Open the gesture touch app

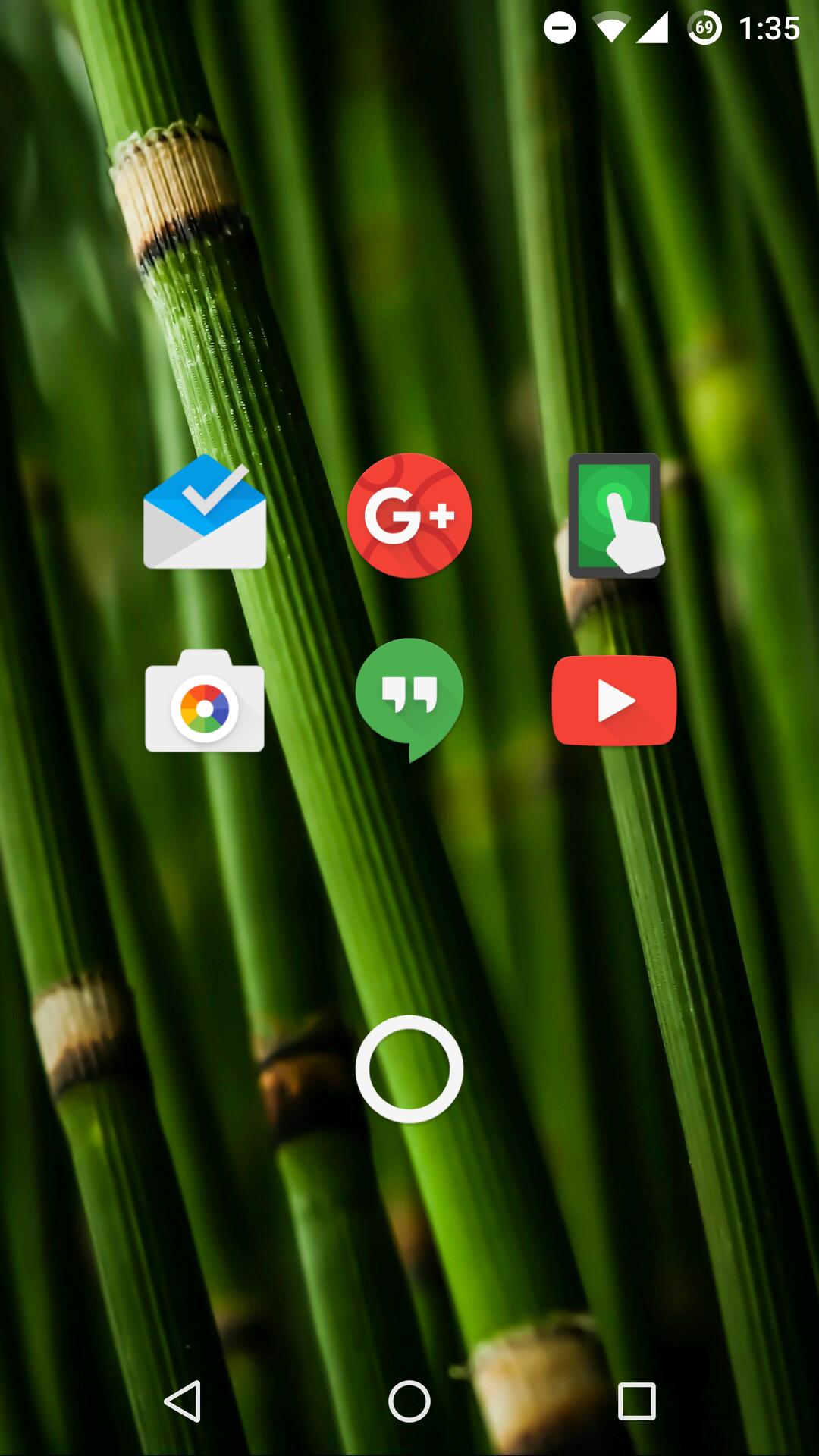pos(614,516)
